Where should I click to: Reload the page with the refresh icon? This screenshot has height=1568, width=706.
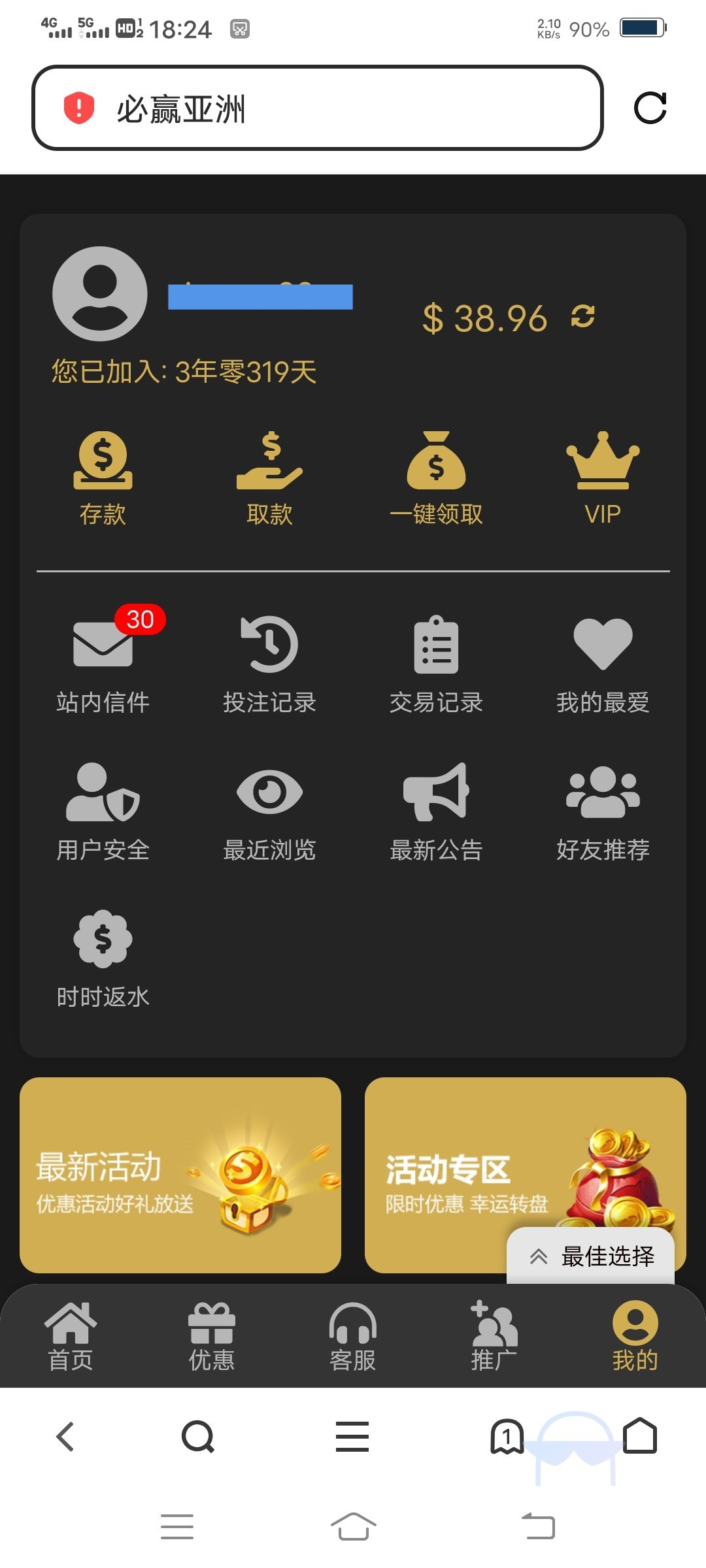pos(650,108)
